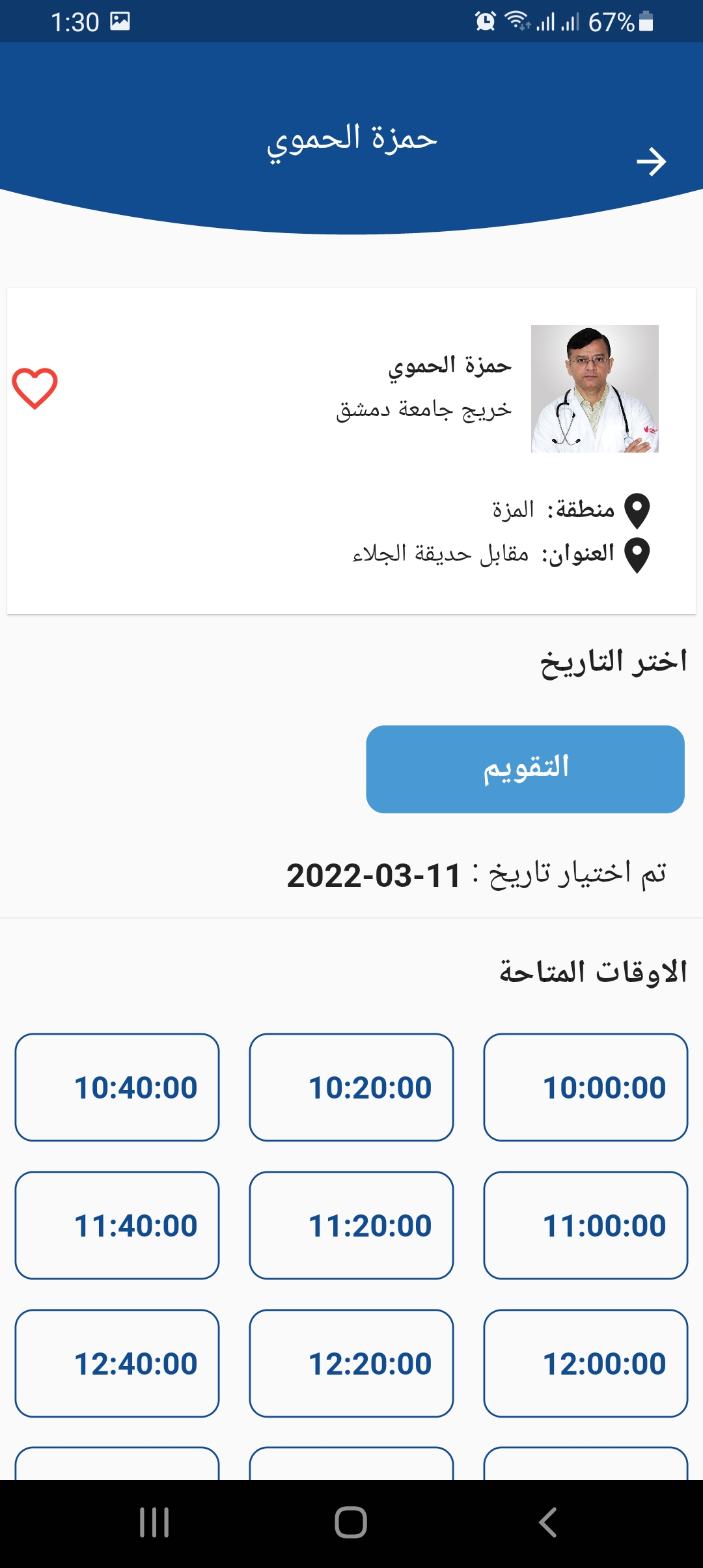Choose the 11:40:00 appointment time
Screen dimensions: 703x1568
117,1225
